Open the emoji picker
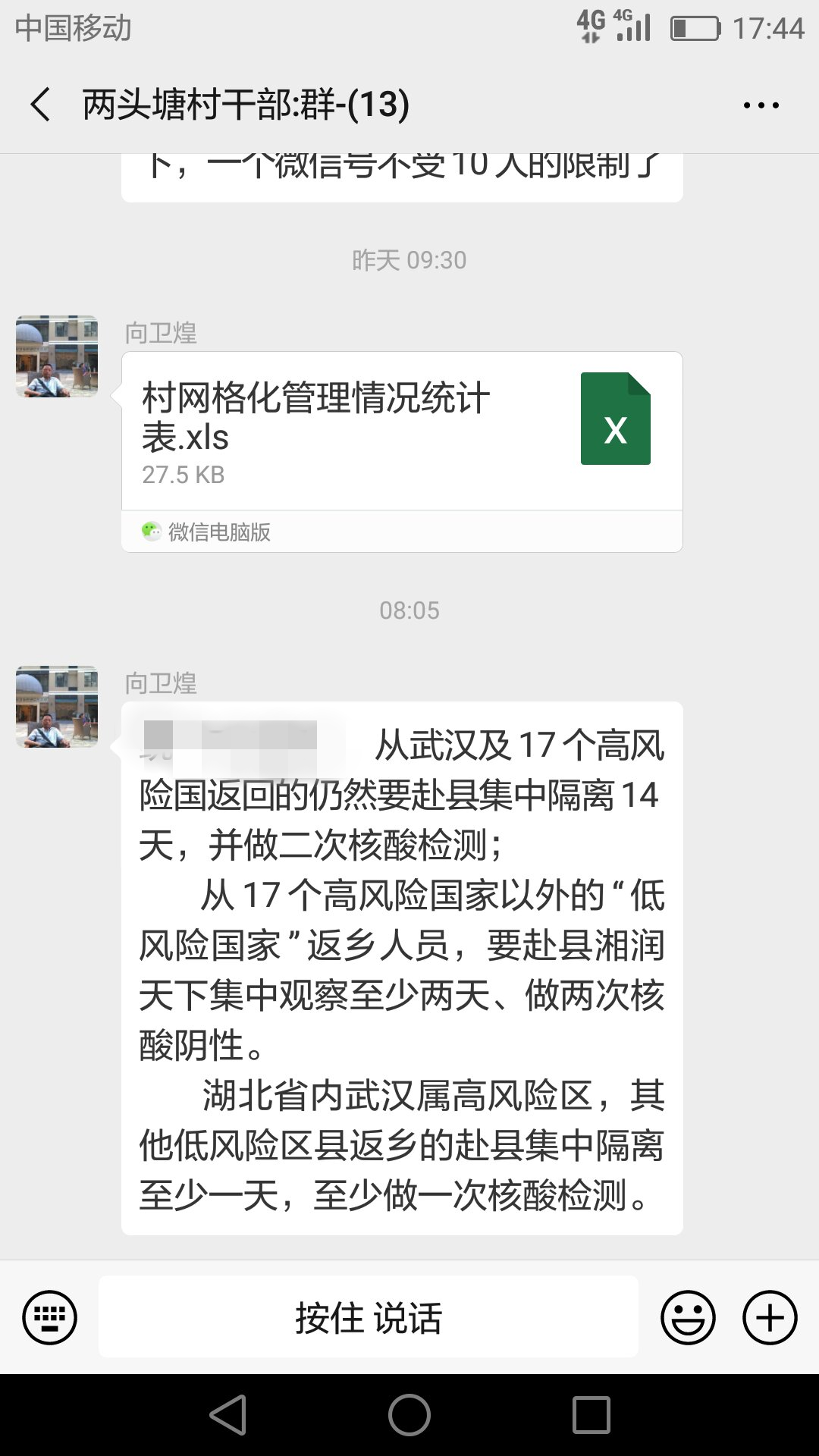The image size is (819, 1456). (688, 1317)
